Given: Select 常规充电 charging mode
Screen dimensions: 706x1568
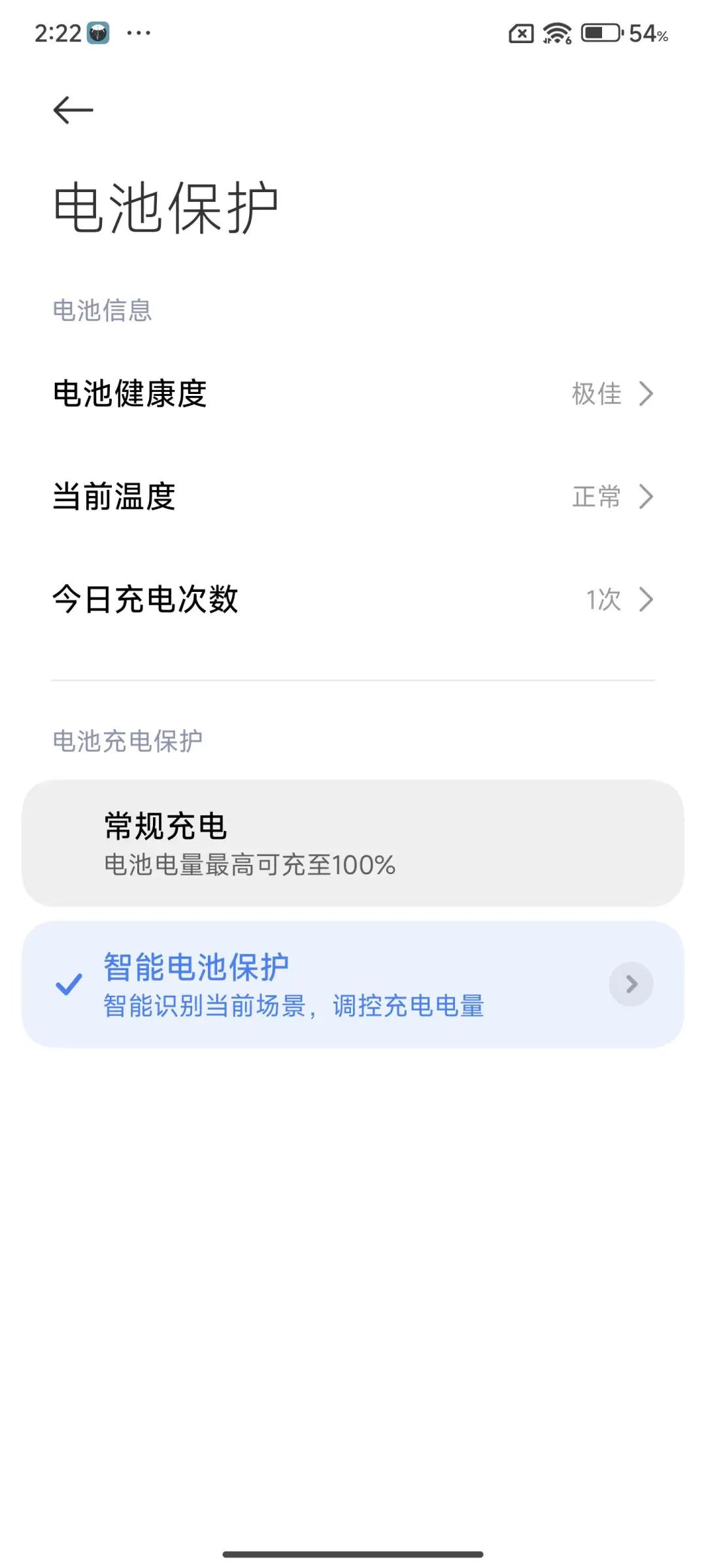Looking at the screenshot, I should pyautogui.click(x=353, y=843).
